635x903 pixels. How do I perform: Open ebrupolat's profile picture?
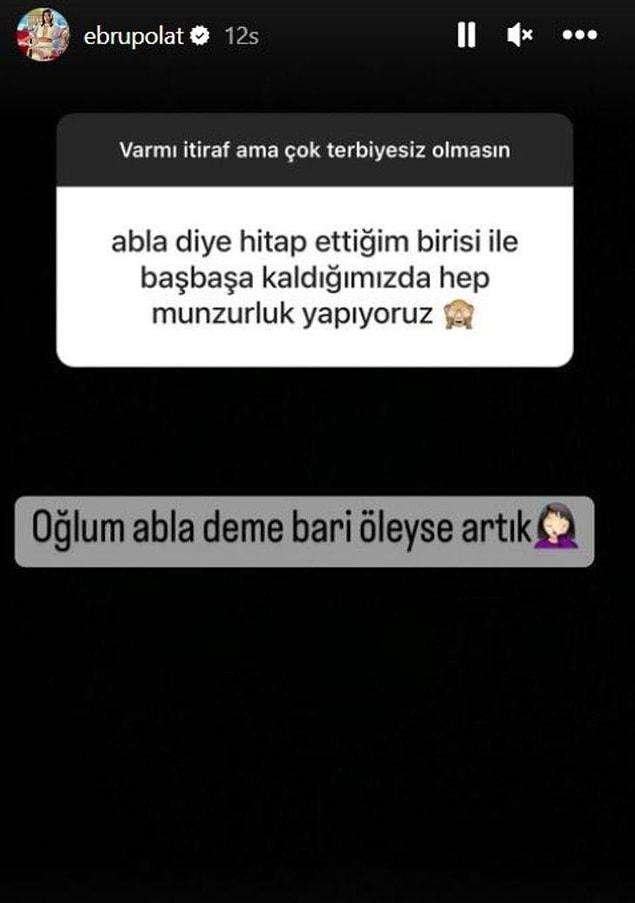click(x=43, y=35)
